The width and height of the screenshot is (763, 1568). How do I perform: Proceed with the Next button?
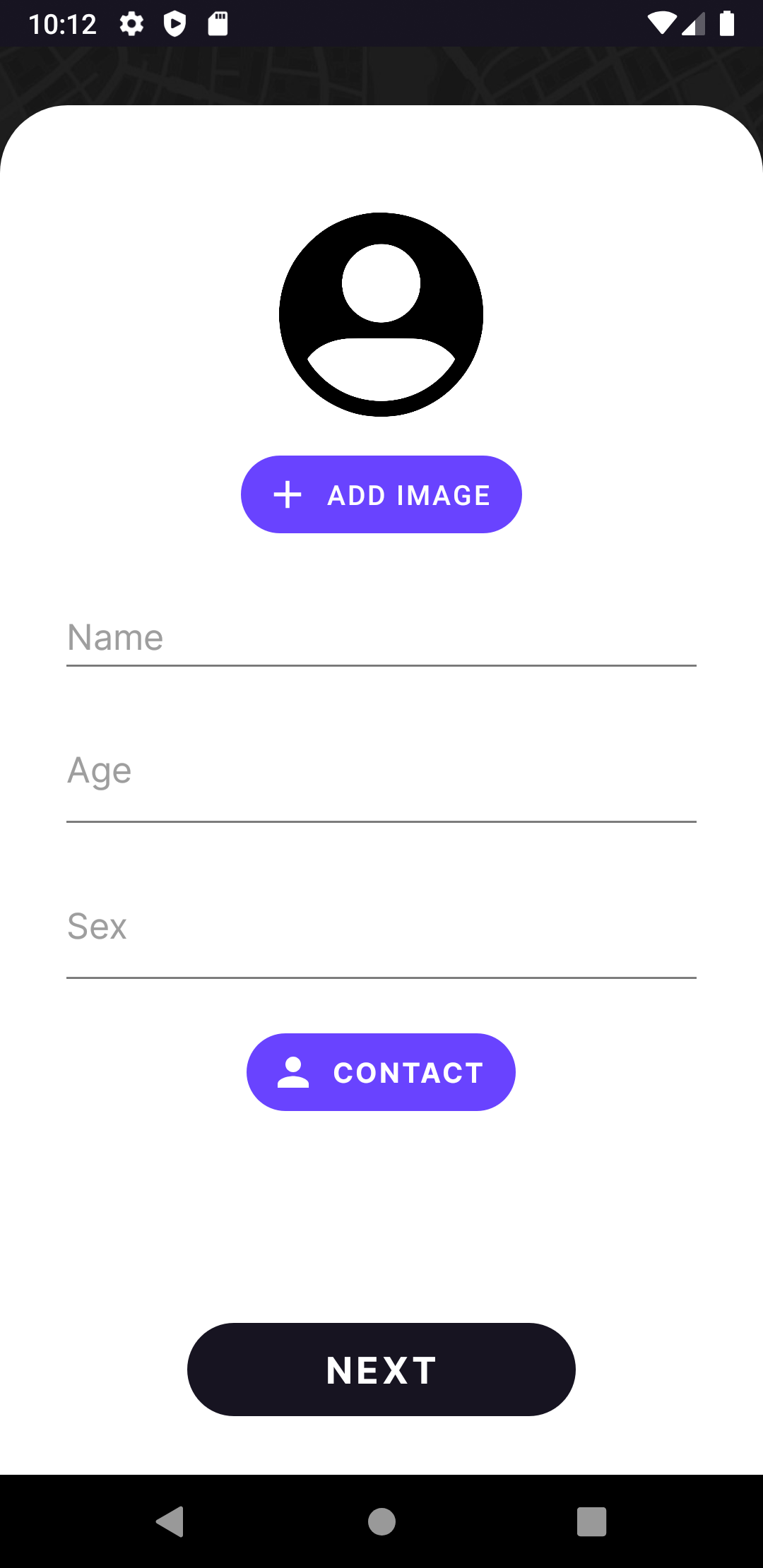click(x=381, y=1370)
